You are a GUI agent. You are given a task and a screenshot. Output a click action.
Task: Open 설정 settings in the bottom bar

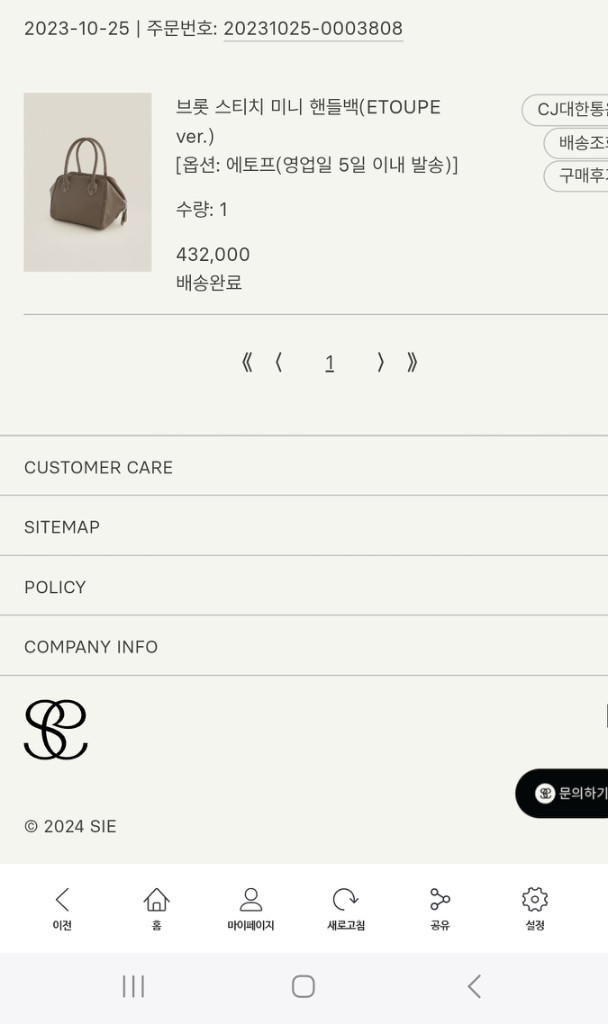coord(535,908)
